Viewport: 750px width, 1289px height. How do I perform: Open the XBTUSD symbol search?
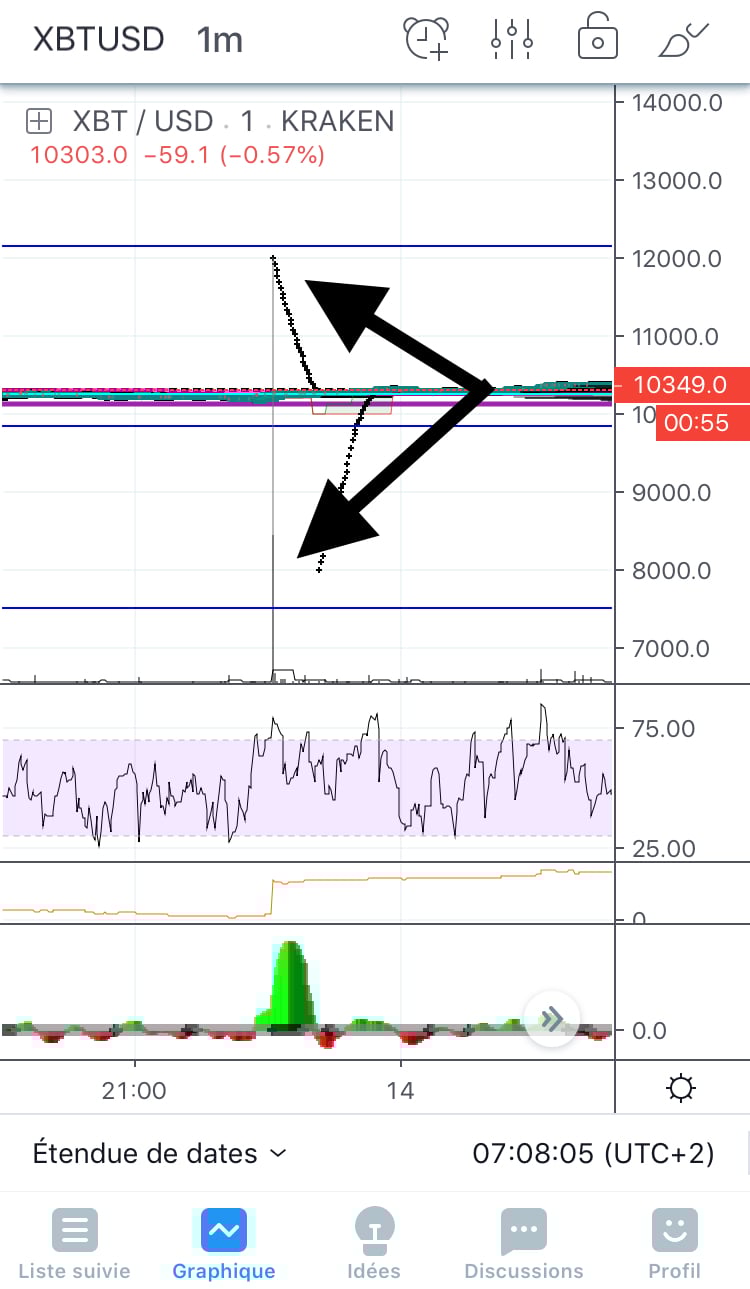(98, 40)
